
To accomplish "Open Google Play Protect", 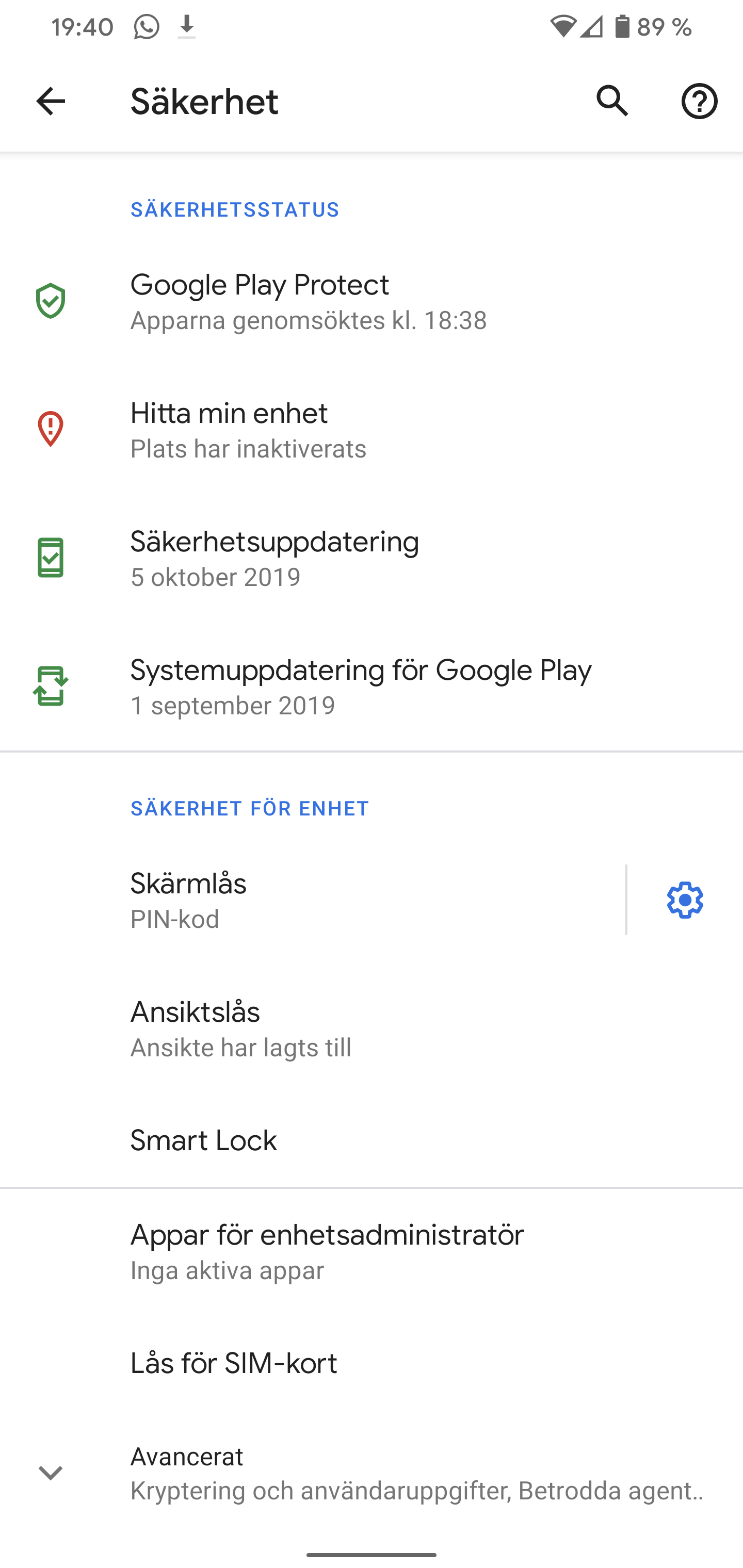I will point(372,301).
